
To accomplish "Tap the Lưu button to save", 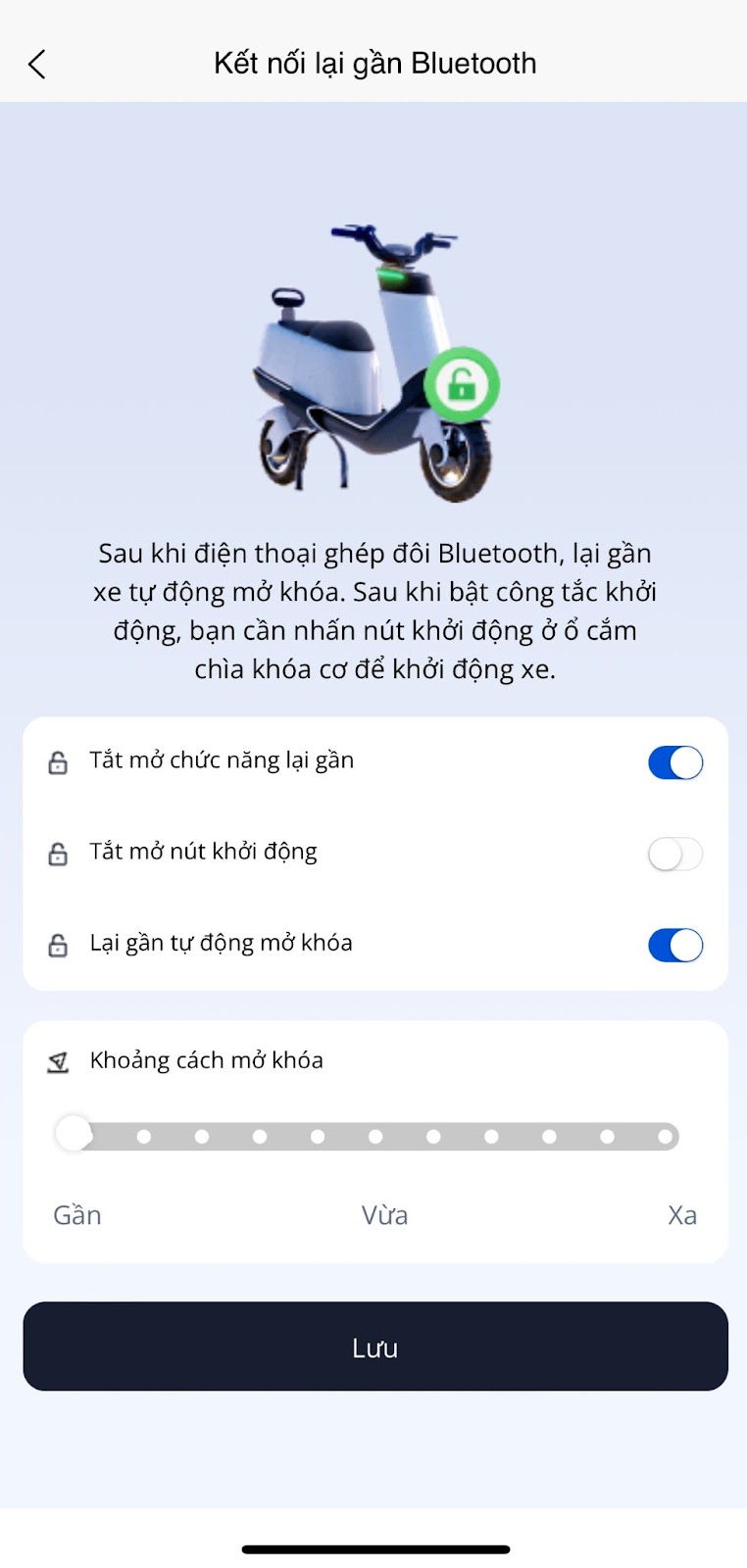I will [x=374, y=1347].
